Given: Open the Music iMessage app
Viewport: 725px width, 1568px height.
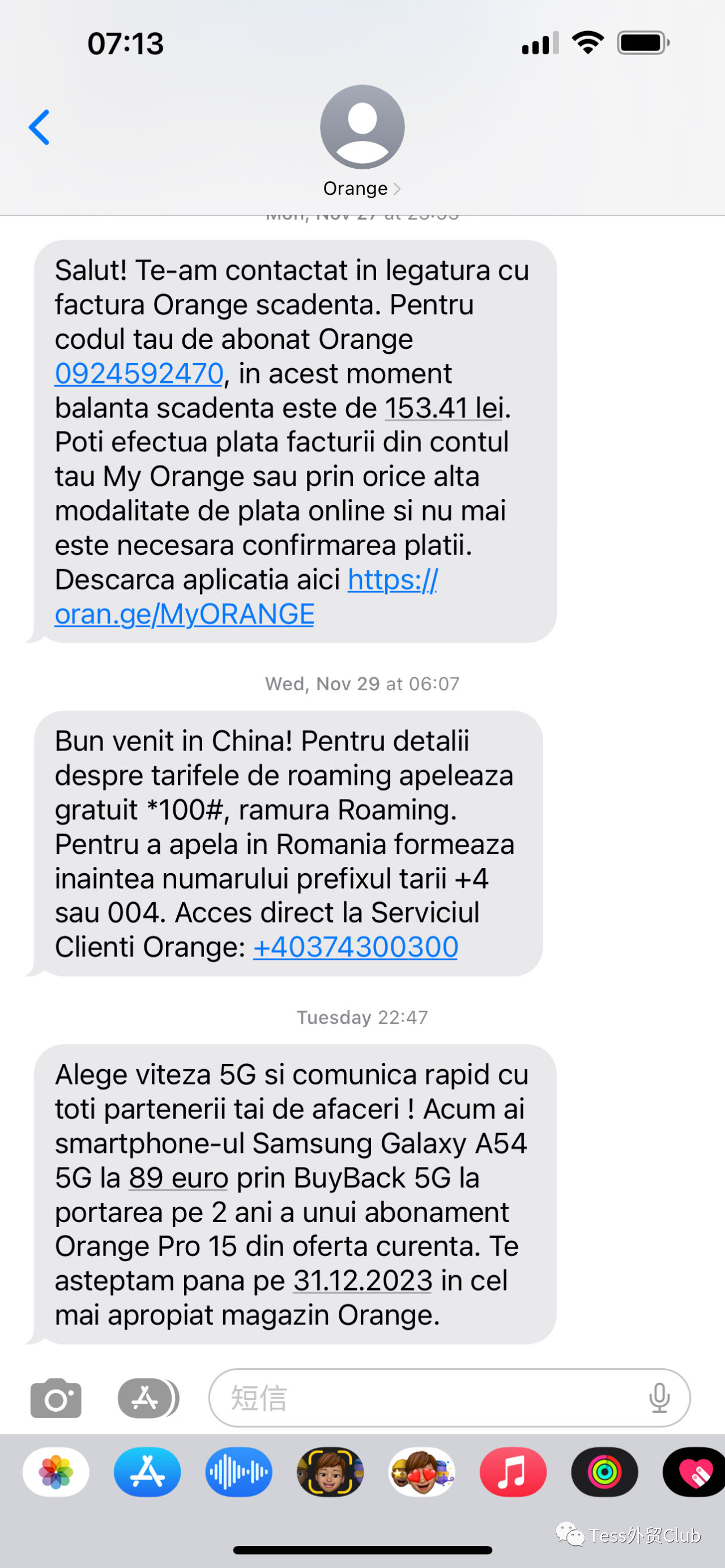Looking at the screenshot, I should point(513,1472).
